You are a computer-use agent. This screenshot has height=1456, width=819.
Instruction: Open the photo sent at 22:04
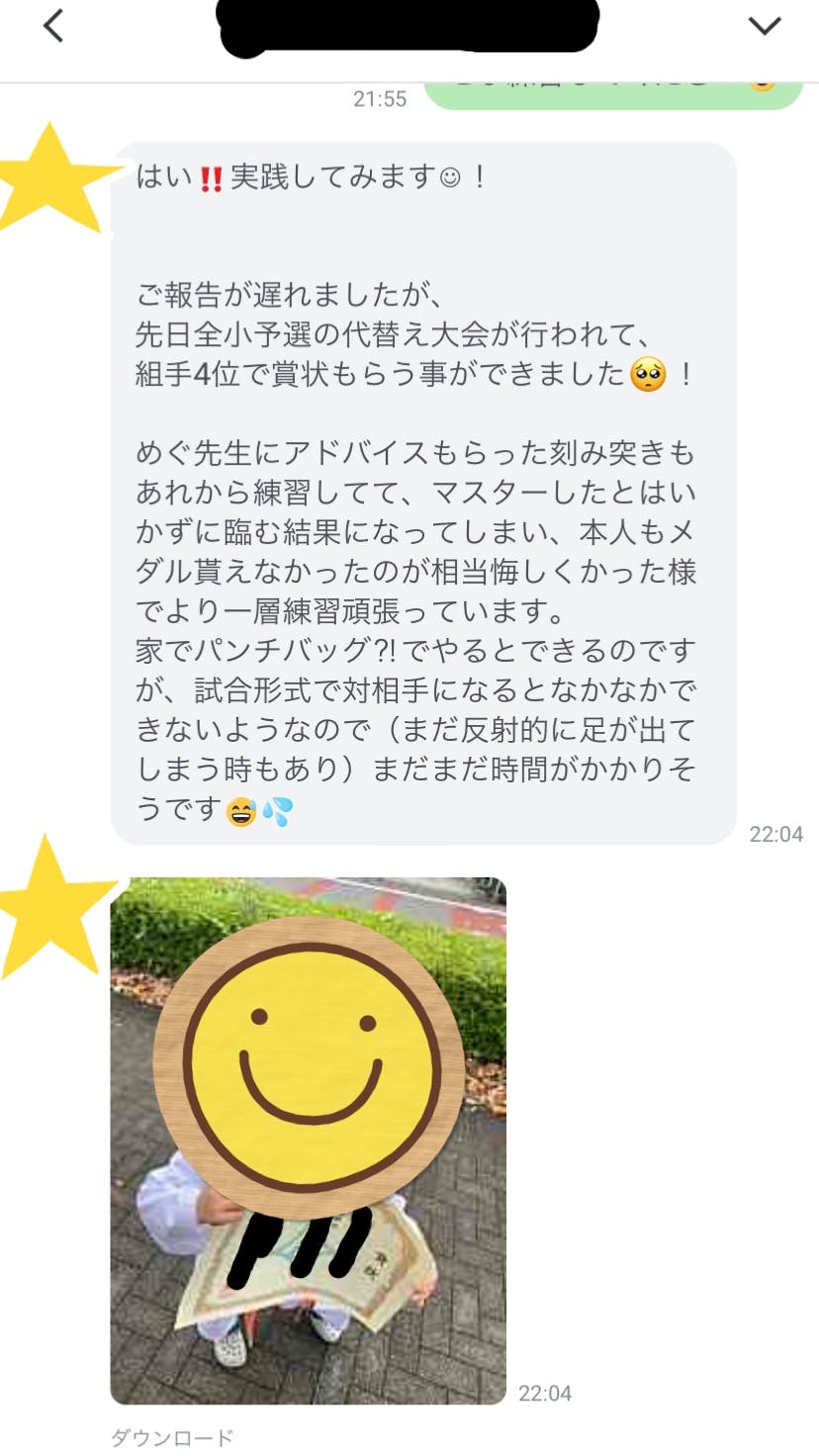point(308,1139)
